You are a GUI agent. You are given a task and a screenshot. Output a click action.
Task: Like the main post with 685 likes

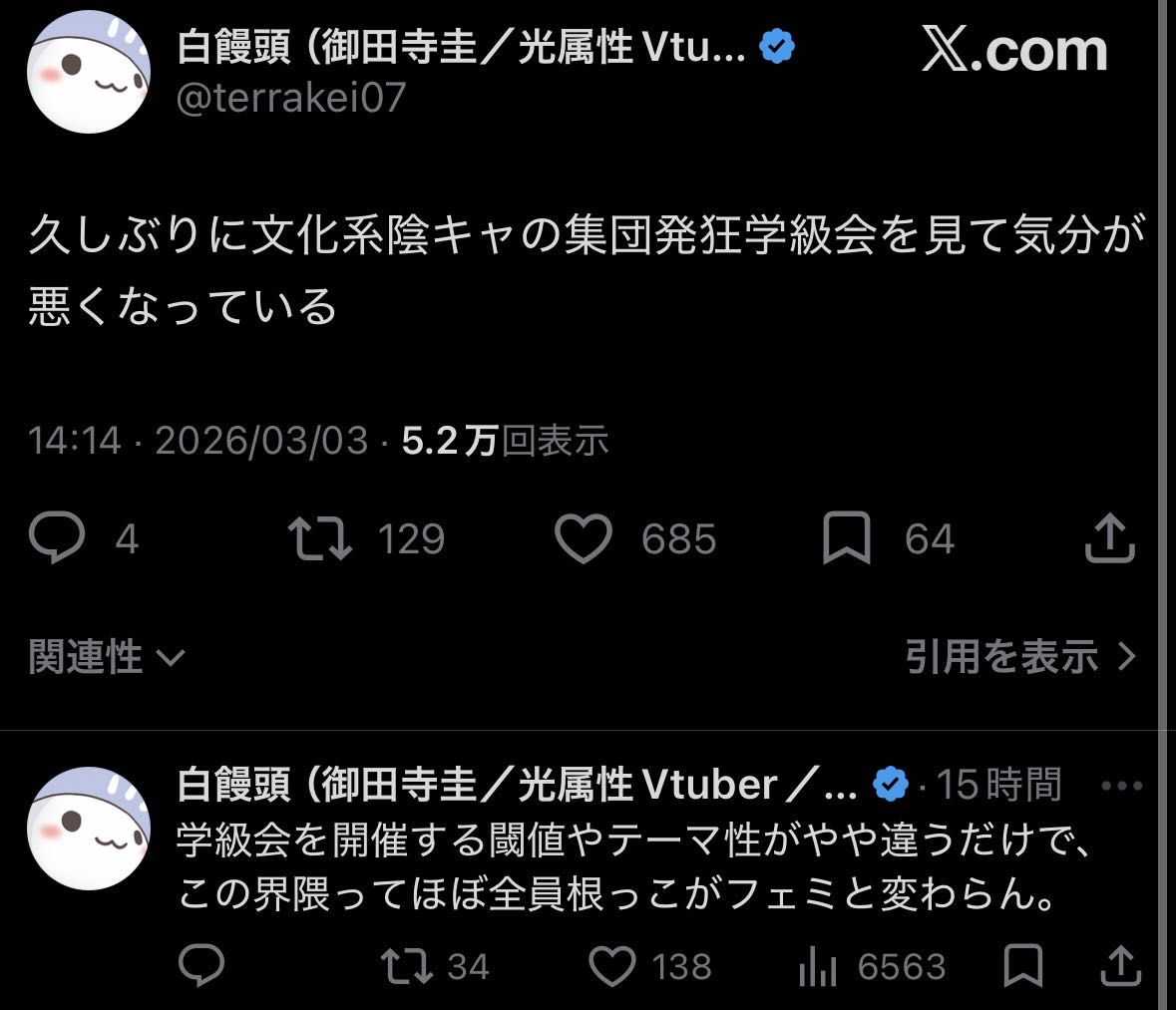click(x=584, y=539)
